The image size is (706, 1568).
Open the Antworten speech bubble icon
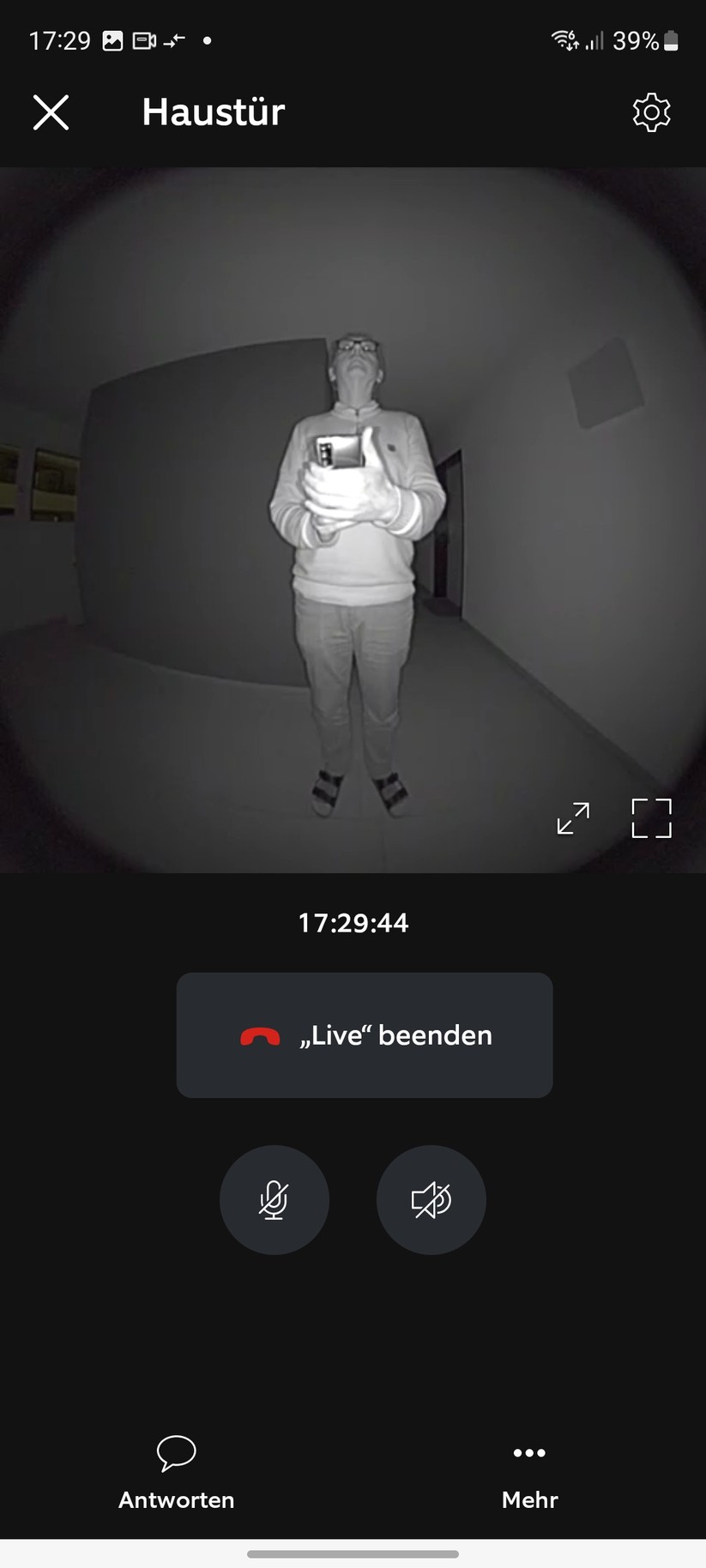[x=175, y=1453]
